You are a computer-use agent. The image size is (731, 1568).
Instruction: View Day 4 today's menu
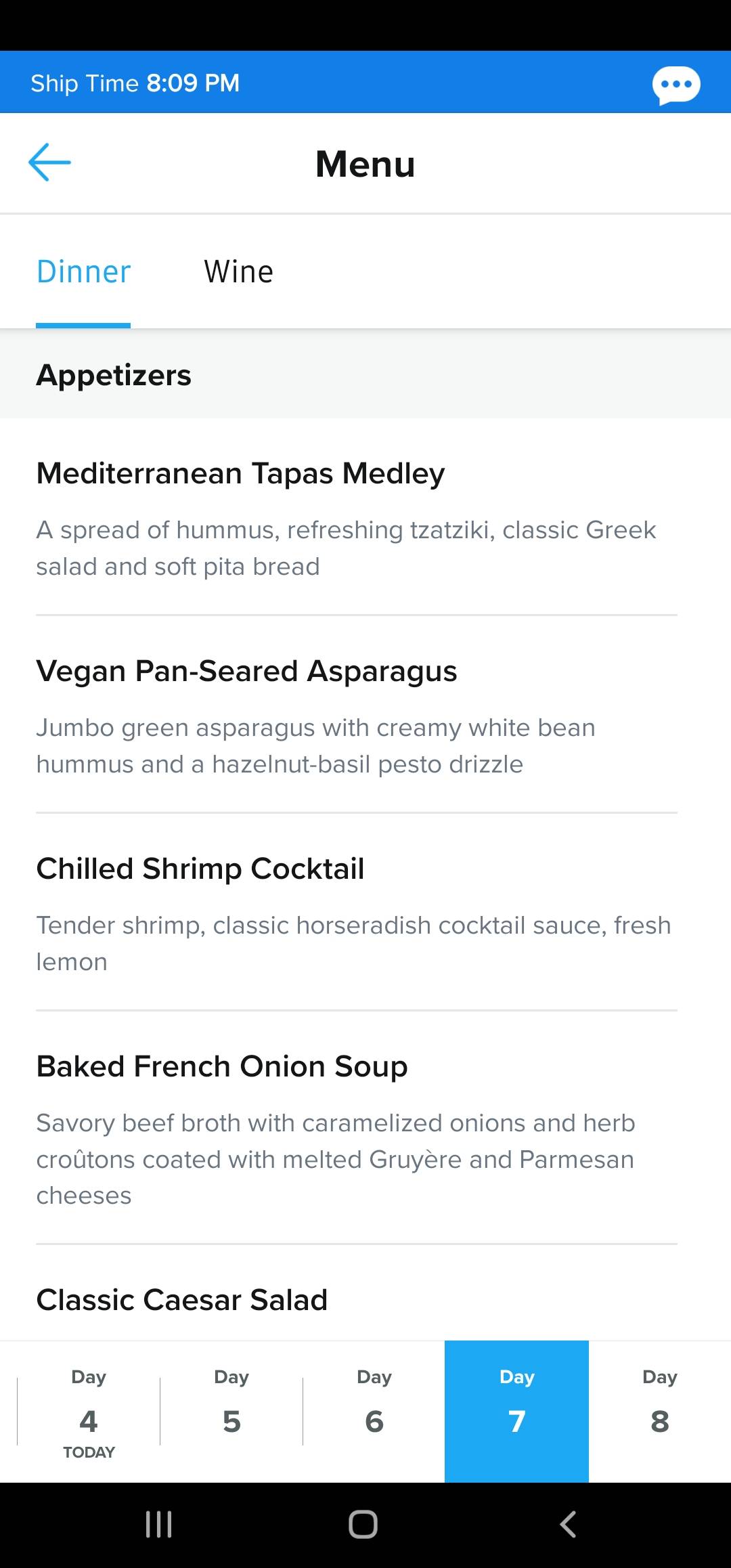click(x=89, y=1412)
